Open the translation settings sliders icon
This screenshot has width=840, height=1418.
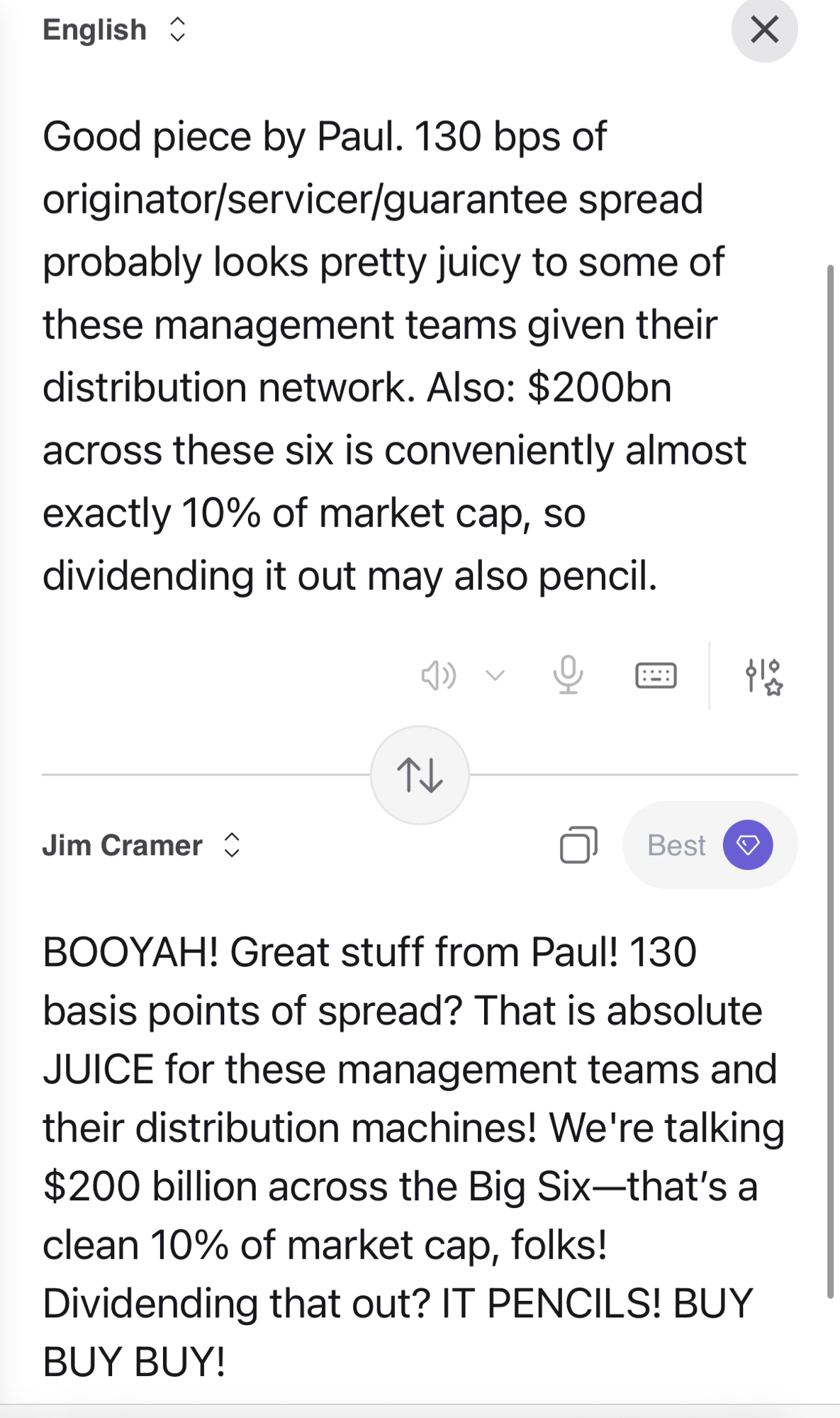(763, 676)
